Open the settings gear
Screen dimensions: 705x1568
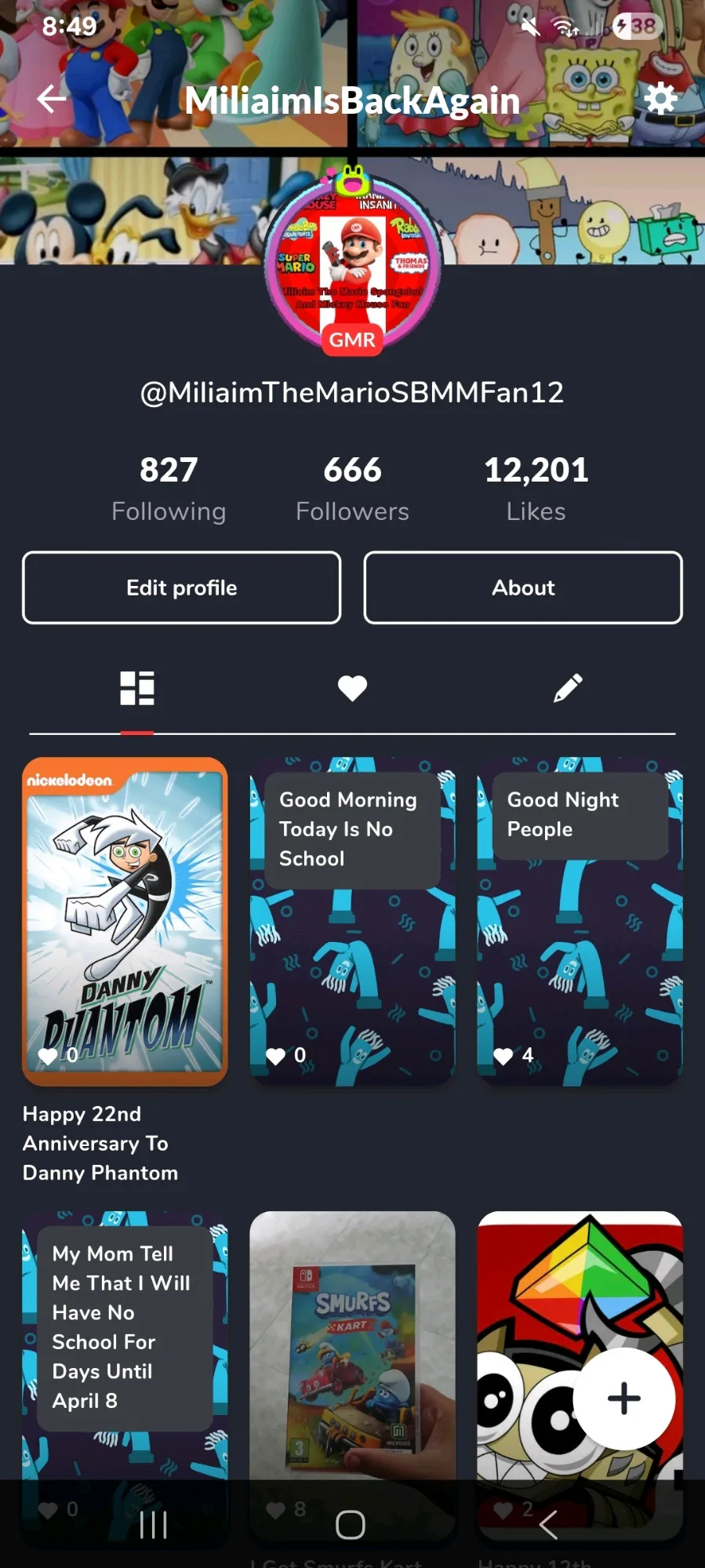(660, 99)
